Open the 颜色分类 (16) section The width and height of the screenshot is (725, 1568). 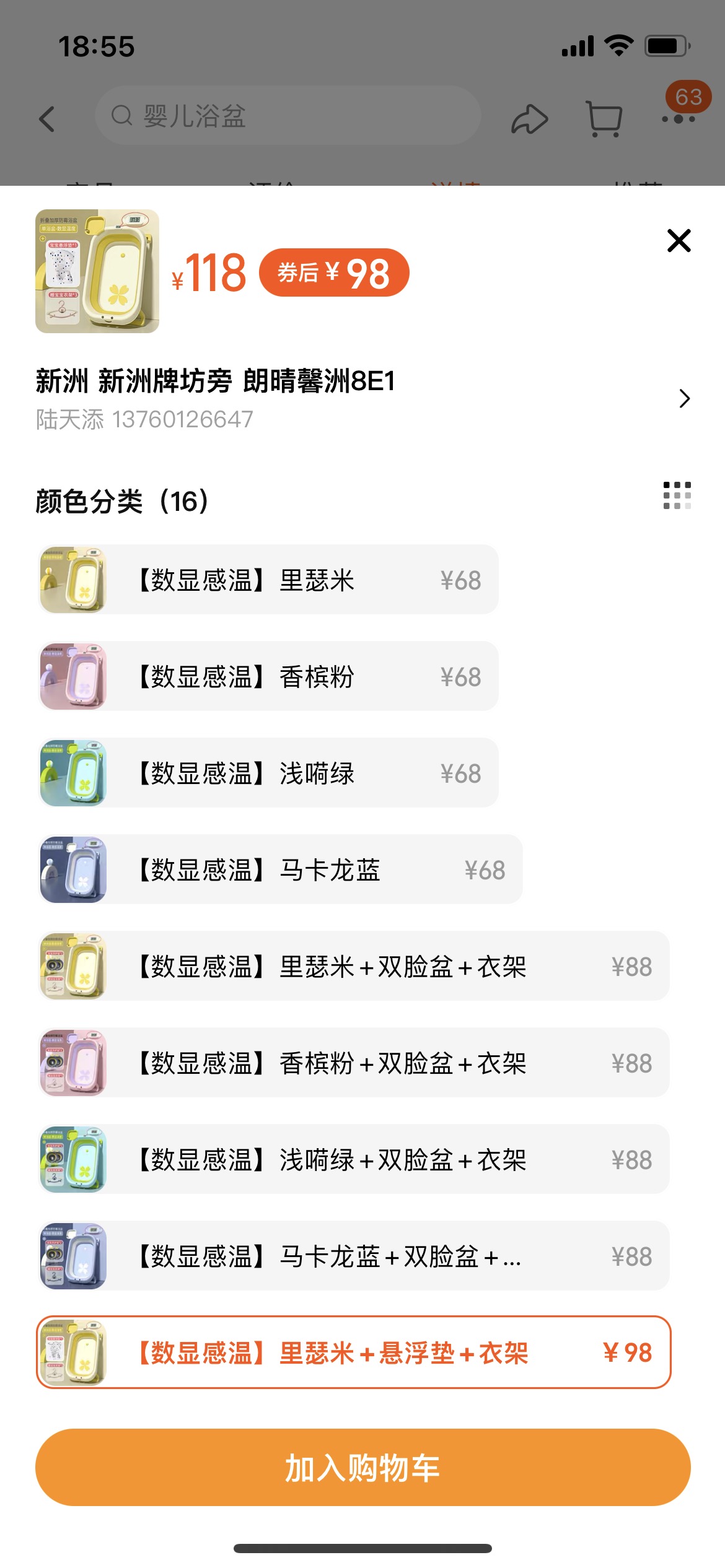[121, 500]
